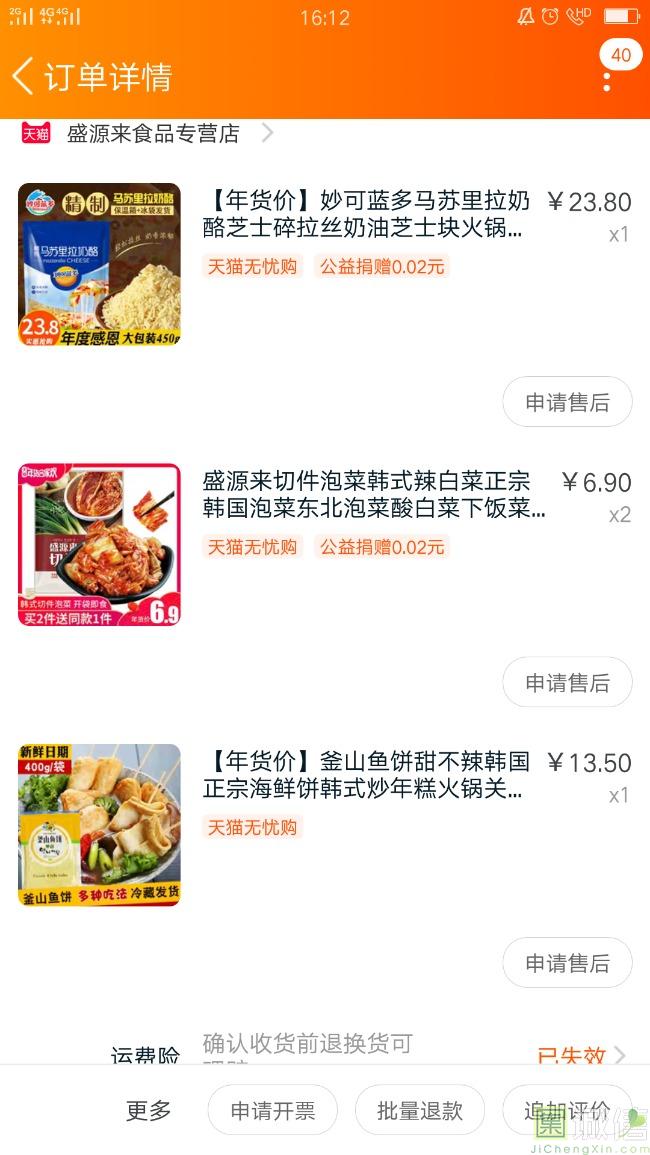Tap 追加评价 to add a follow-up review
This screenshot has width=650, height=1155.
(567, 1110)
